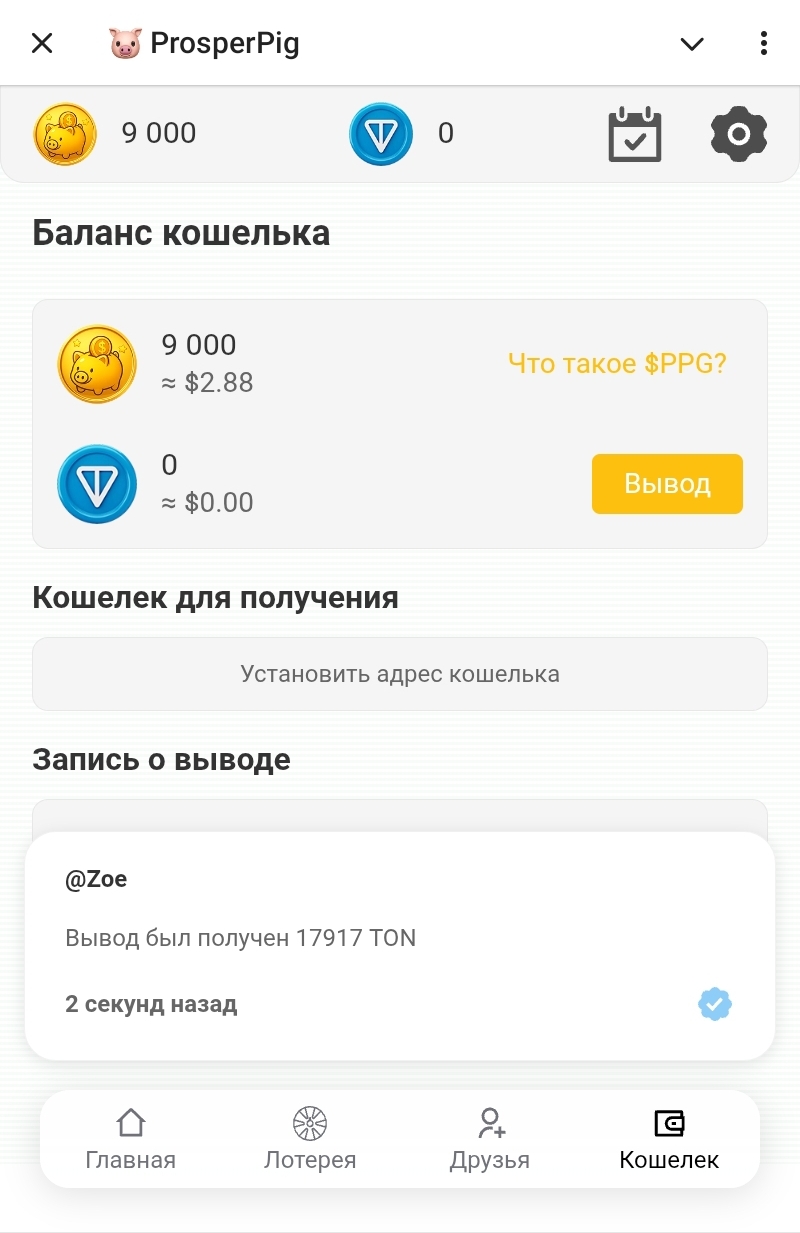Open settings via the gear icon

[x=739, y=134]
